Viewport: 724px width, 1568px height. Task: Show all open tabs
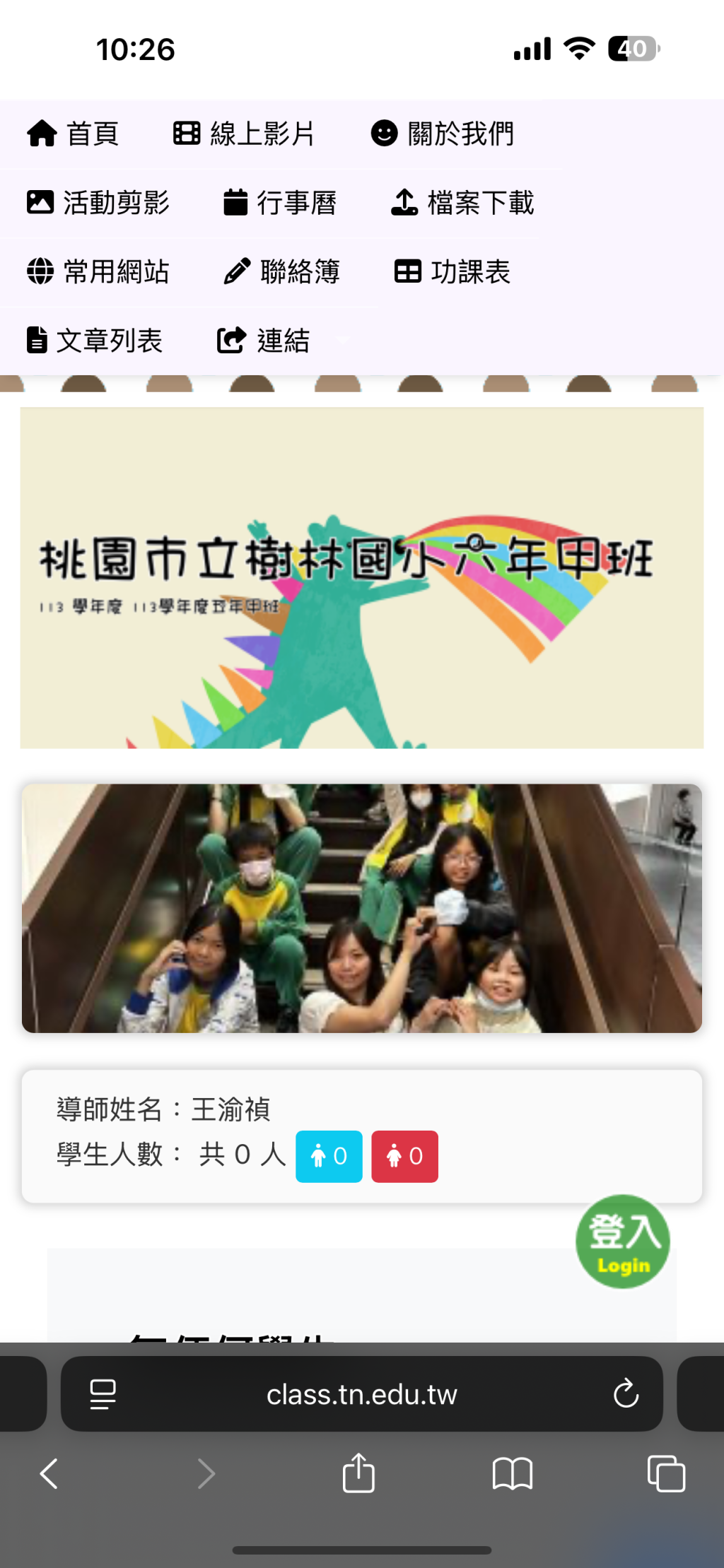666,1474
